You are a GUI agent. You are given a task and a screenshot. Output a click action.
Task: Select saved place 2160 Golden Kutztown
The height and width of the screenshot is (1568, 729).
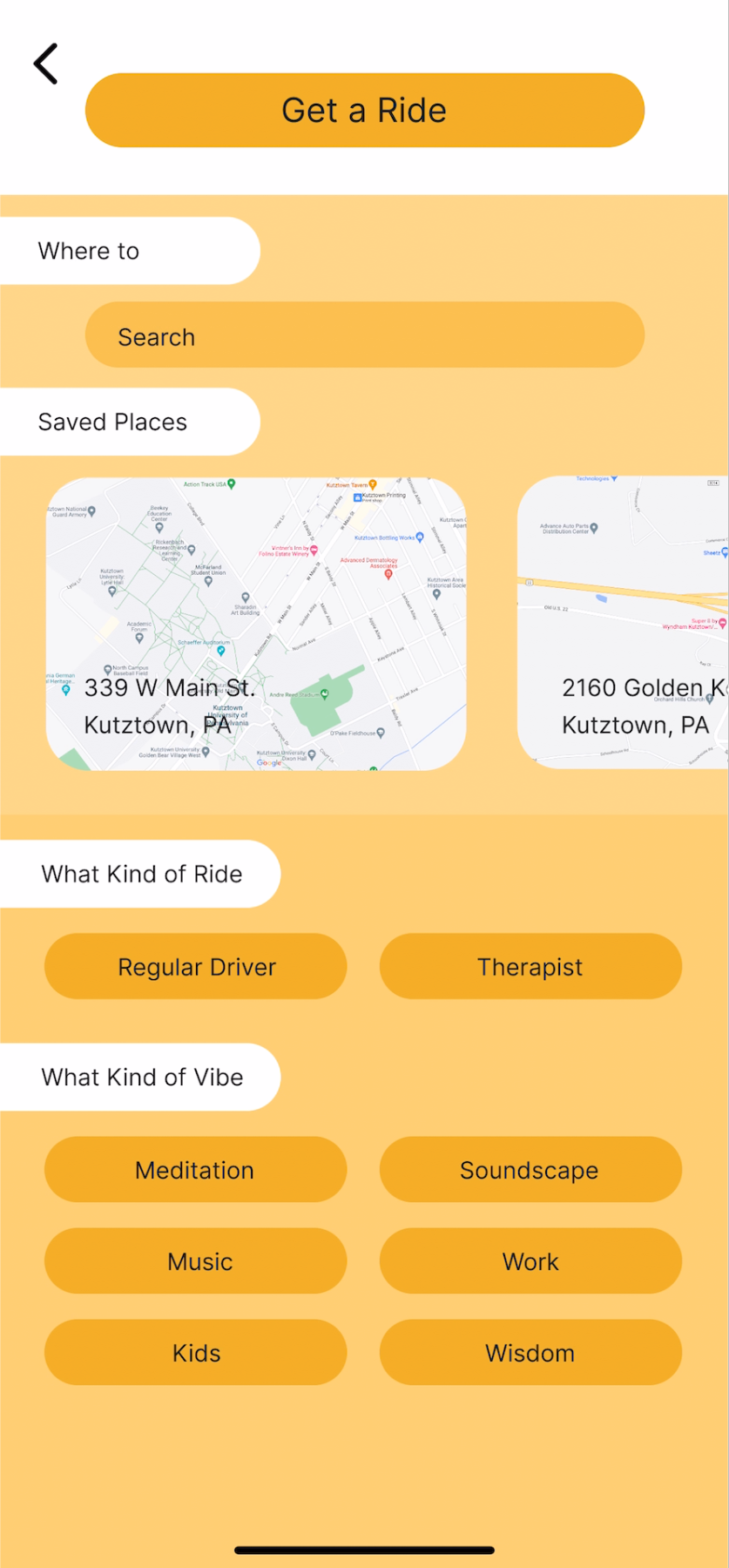pyautogui.click(x=624, y=624)
